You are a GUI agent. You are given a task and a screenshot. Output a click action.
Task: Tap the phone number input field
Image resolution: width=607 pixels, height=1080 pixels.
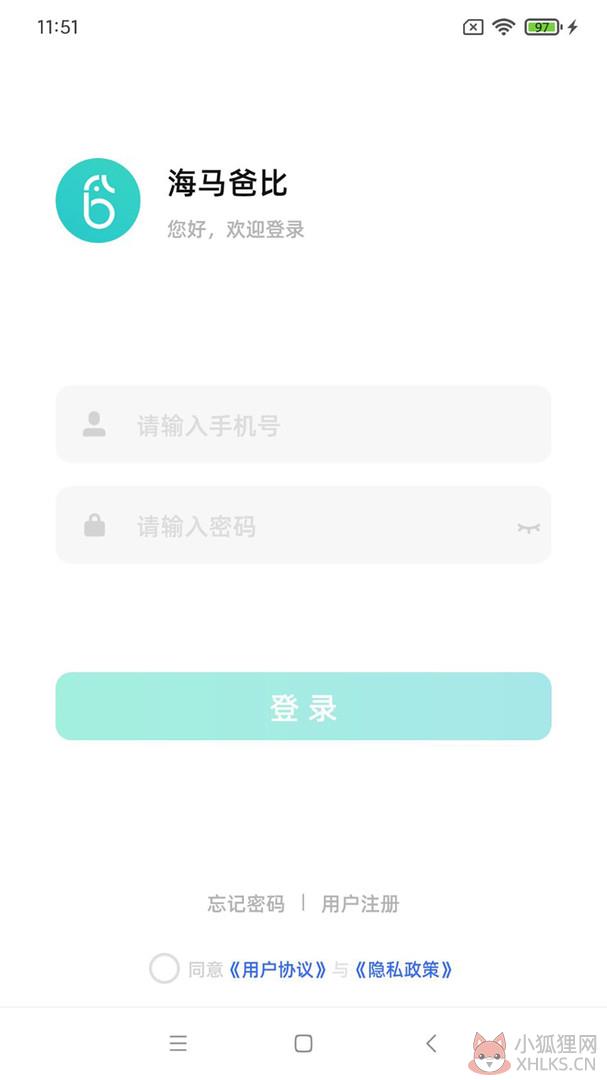point(303,424)
